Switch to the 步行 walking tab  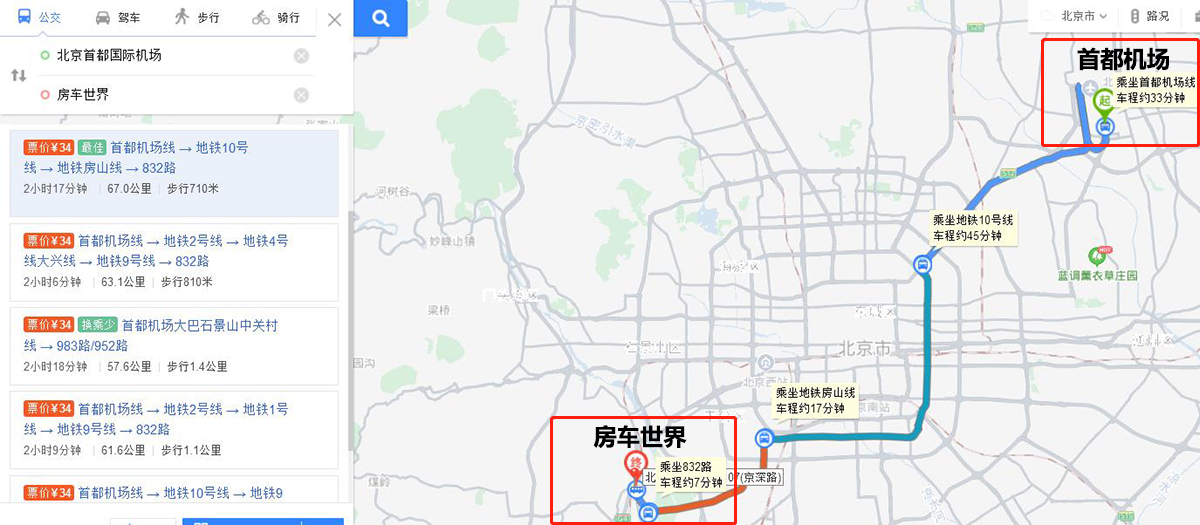click(x=196, y=18)
